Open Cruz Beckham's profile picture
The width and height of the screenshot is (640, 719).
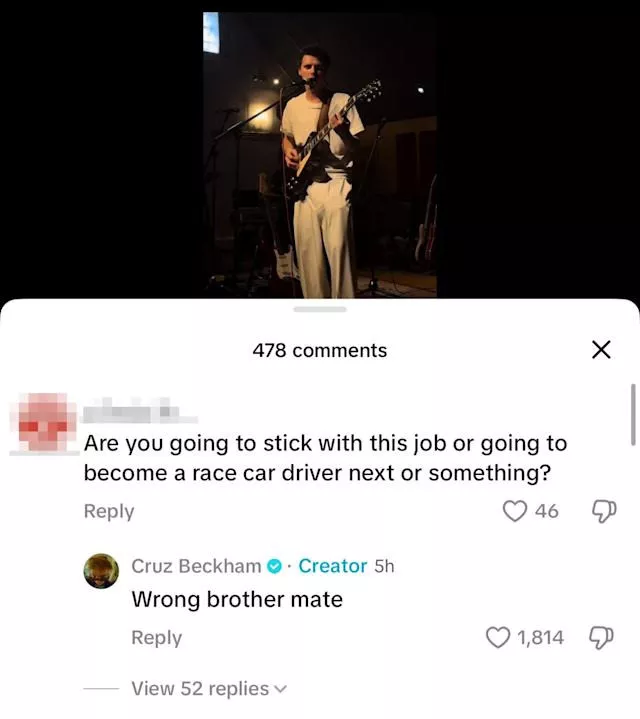pyautogui.click(x=100, y=571)
